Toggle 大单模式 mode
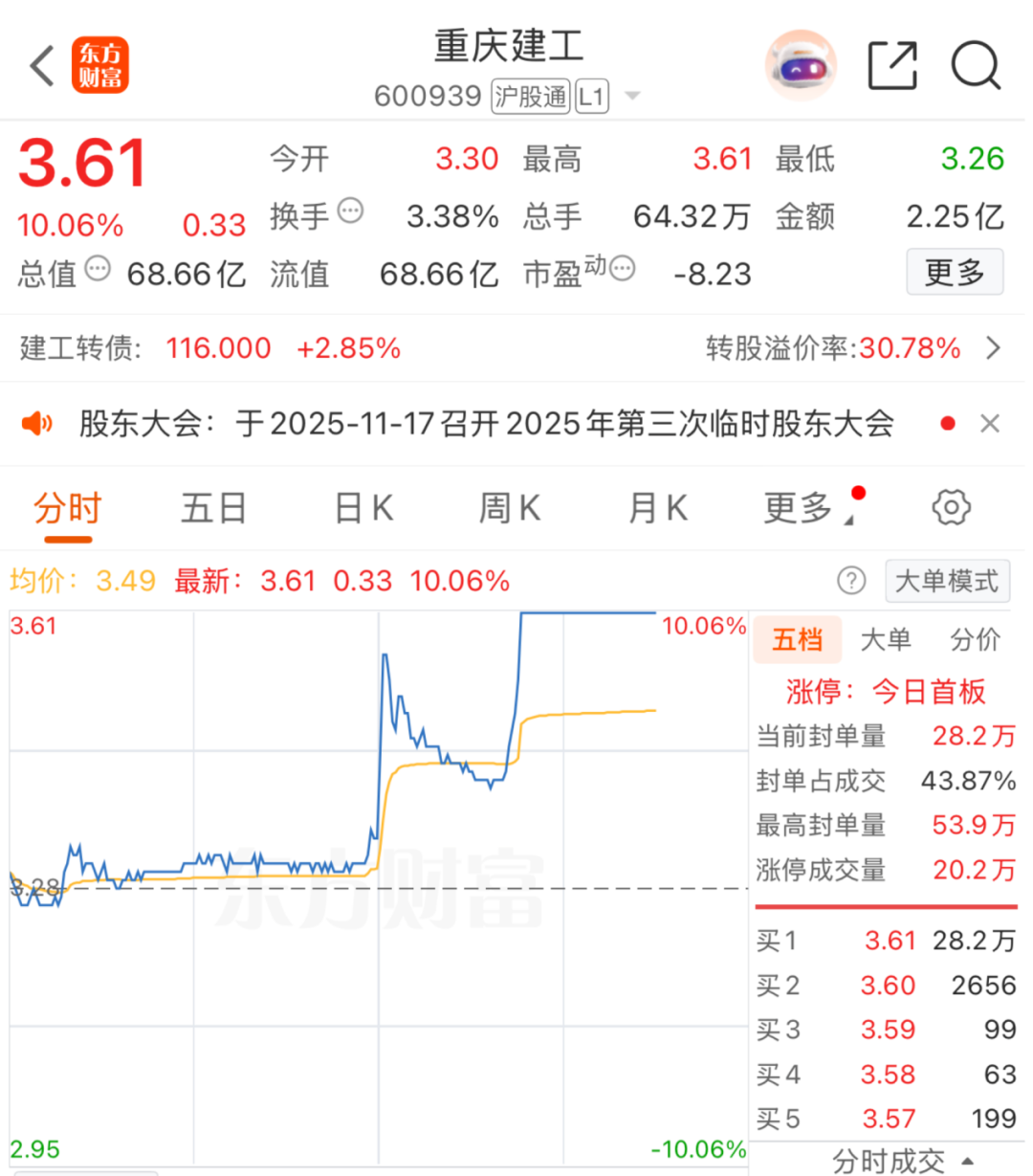1033x1176 pixels. click(947, 580)
